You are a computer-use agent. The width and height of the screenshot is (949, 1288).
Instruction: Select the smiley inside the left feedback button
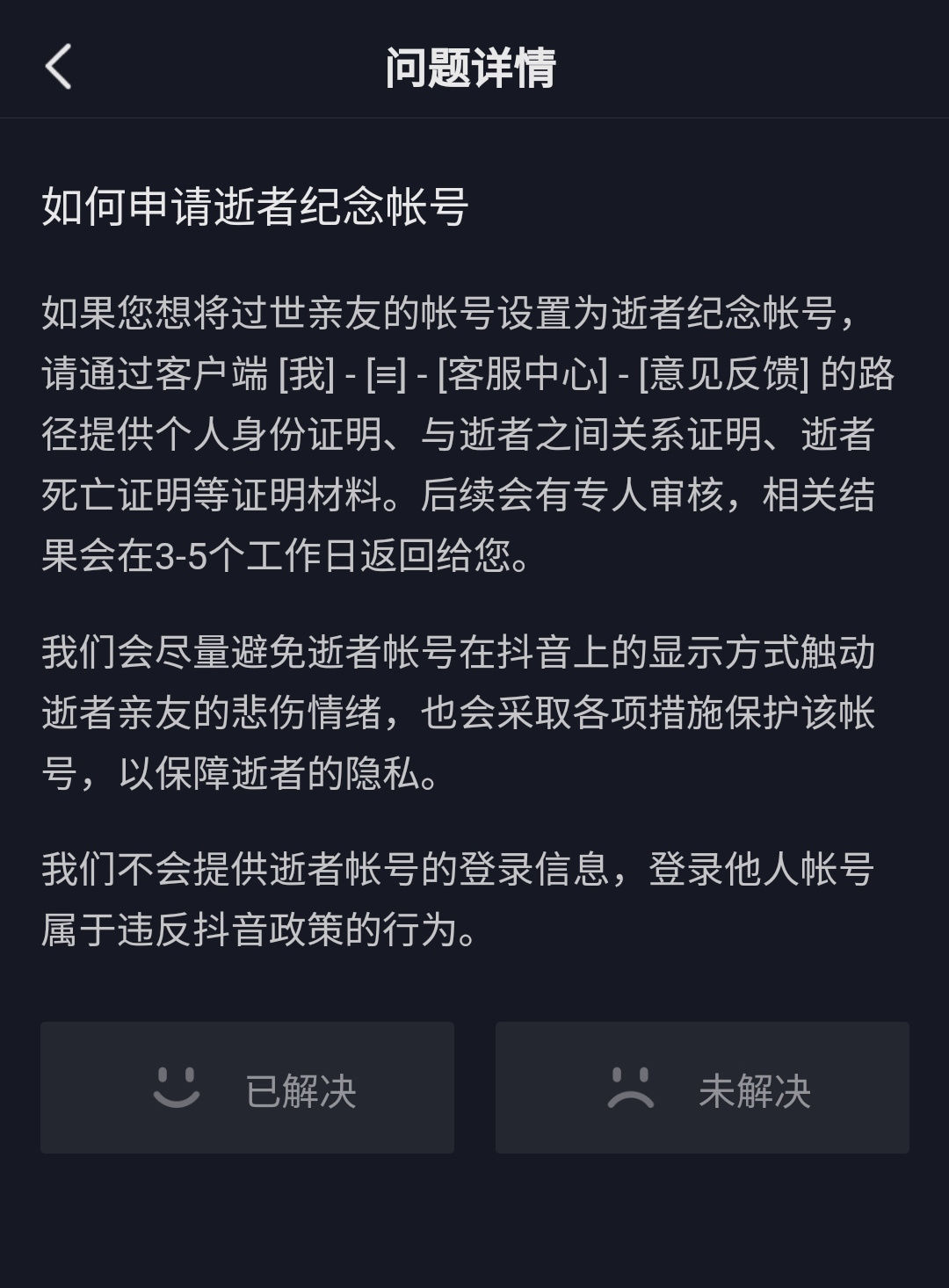[177, 1087]
